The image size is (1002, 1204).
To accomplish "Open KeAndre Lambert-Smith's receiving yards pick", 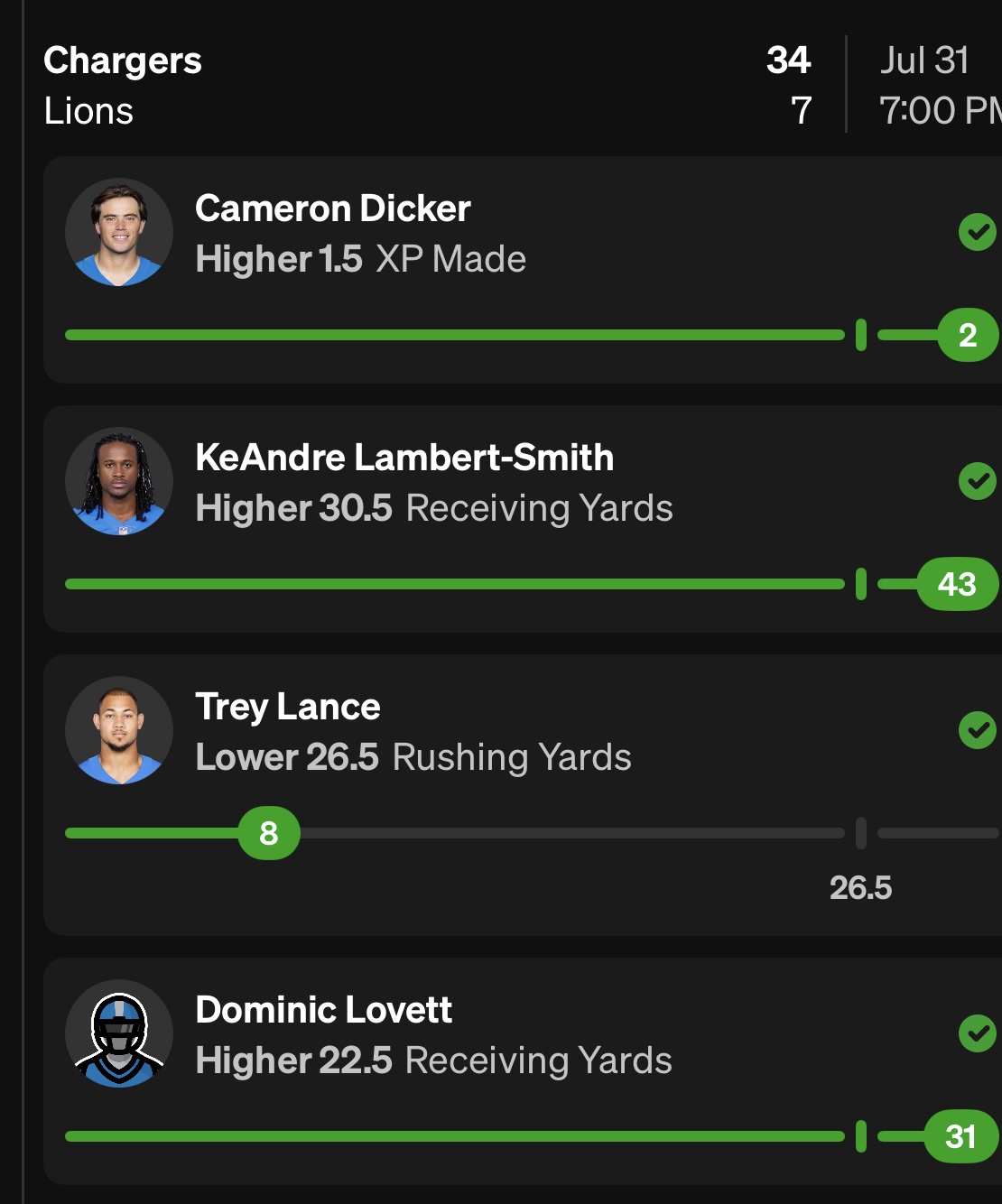I will click(x=522, y=518).
